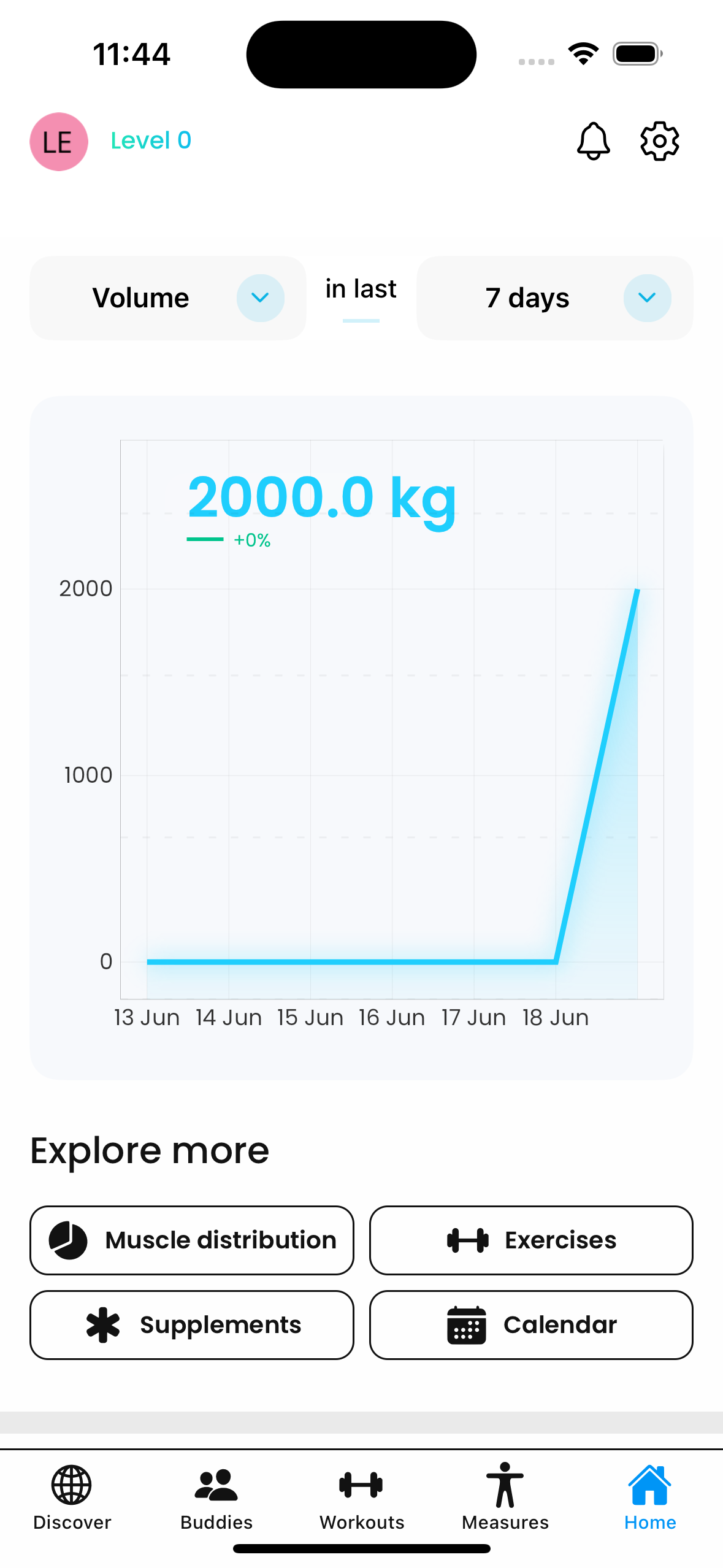Tap the 2000.0 kg chart value
Viewport: 723px width, 1568px height.
coord(322,498)
